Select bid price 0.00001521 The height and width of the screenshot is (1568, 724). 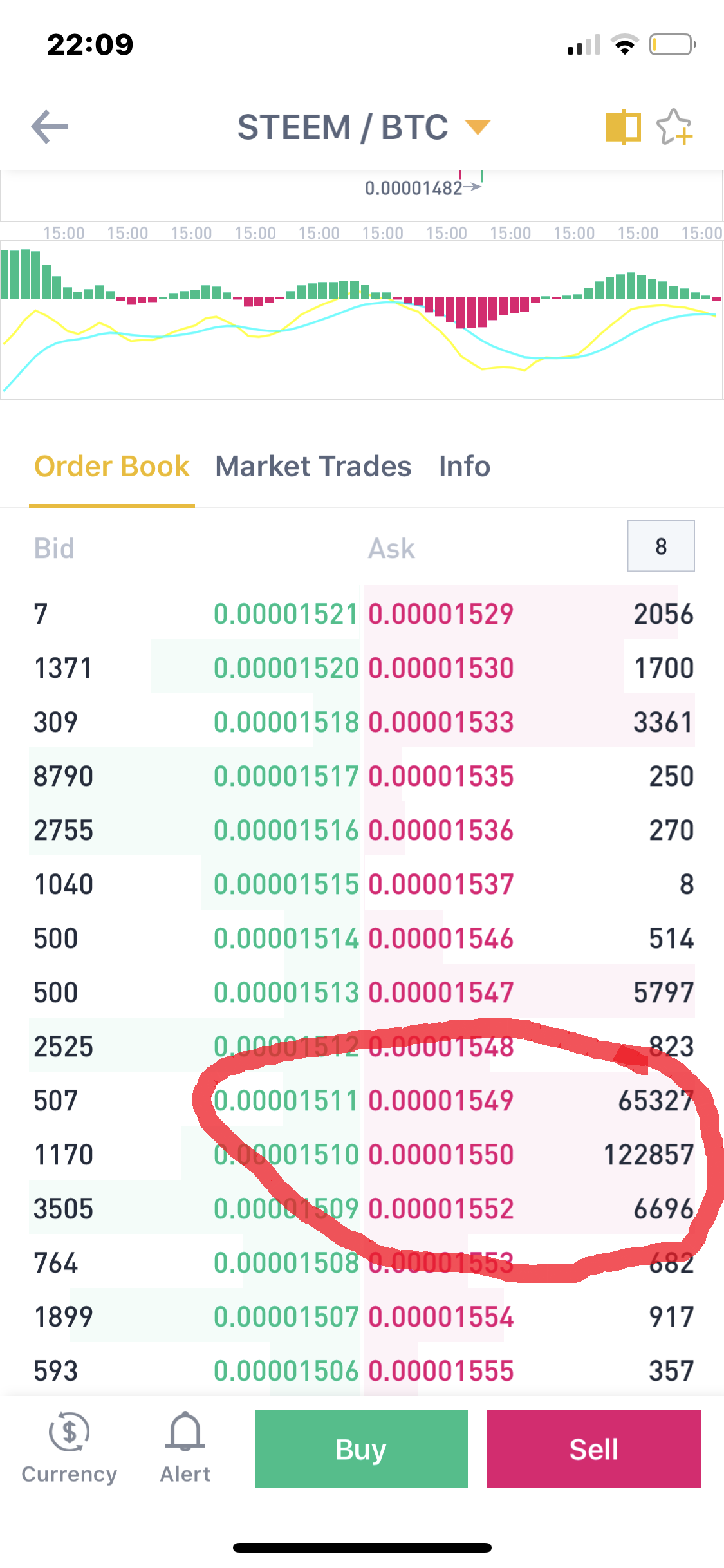[286, 614]
